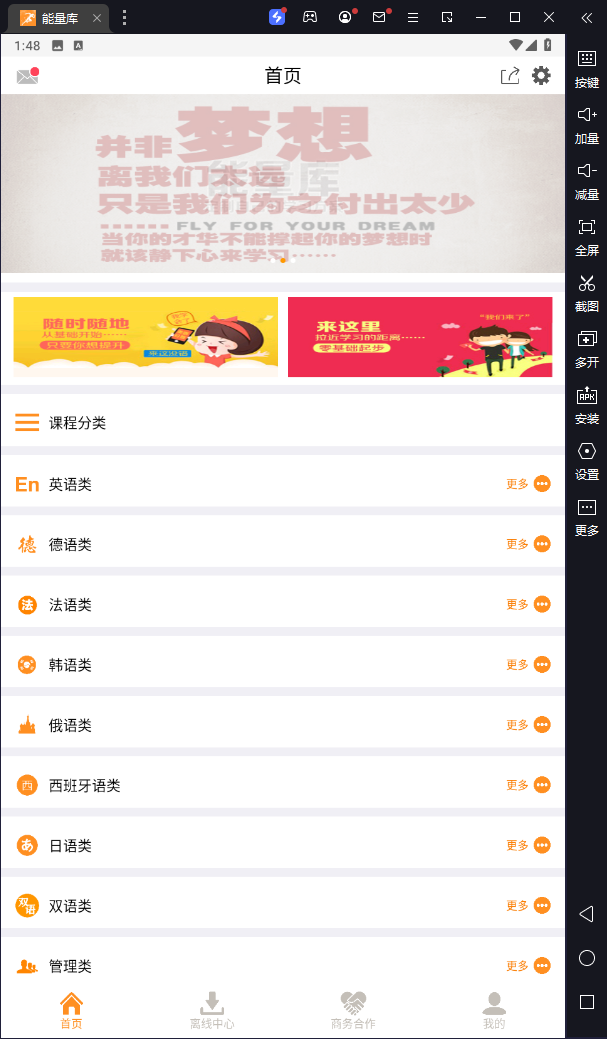The height and width of the screenshot is (1039, 607).
Task: Tap the share icon in header
Action: point(510,76)
